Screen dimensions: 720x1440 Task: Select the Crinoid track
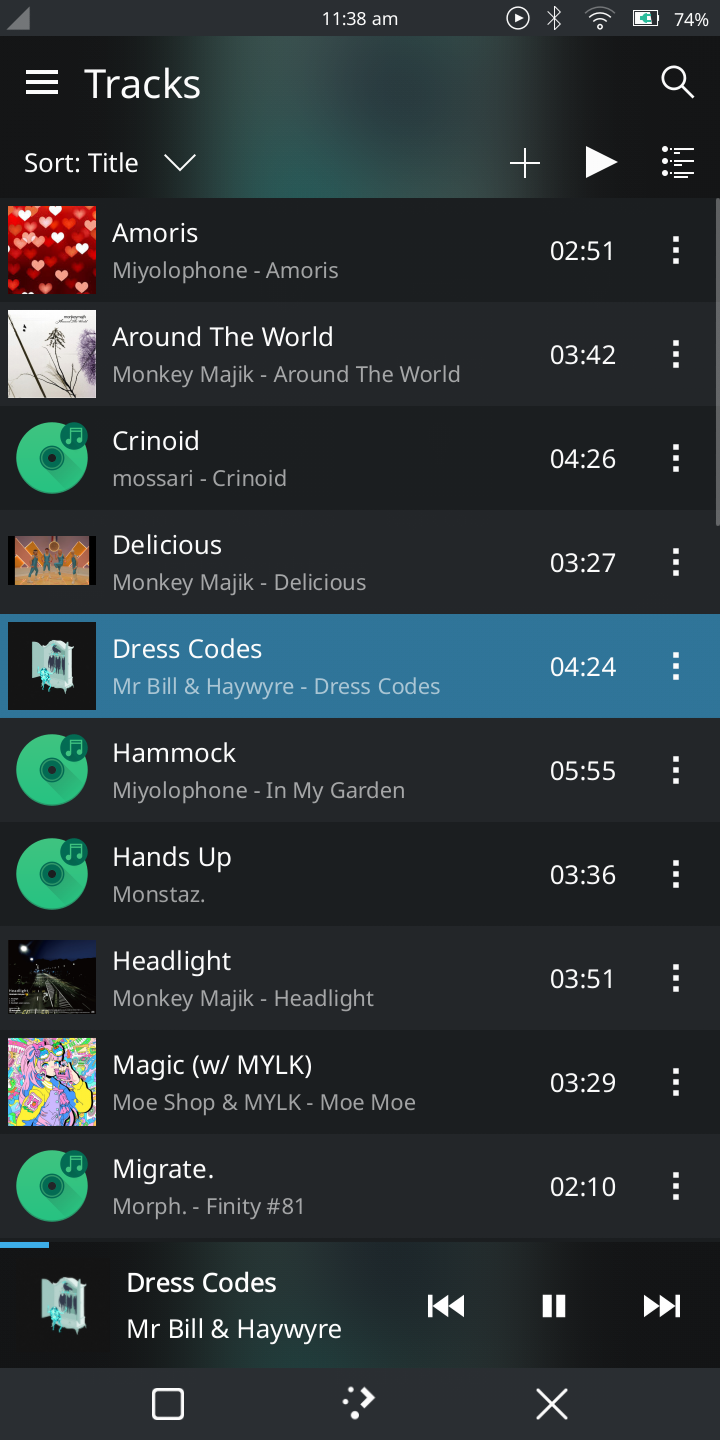coord(300,458)
